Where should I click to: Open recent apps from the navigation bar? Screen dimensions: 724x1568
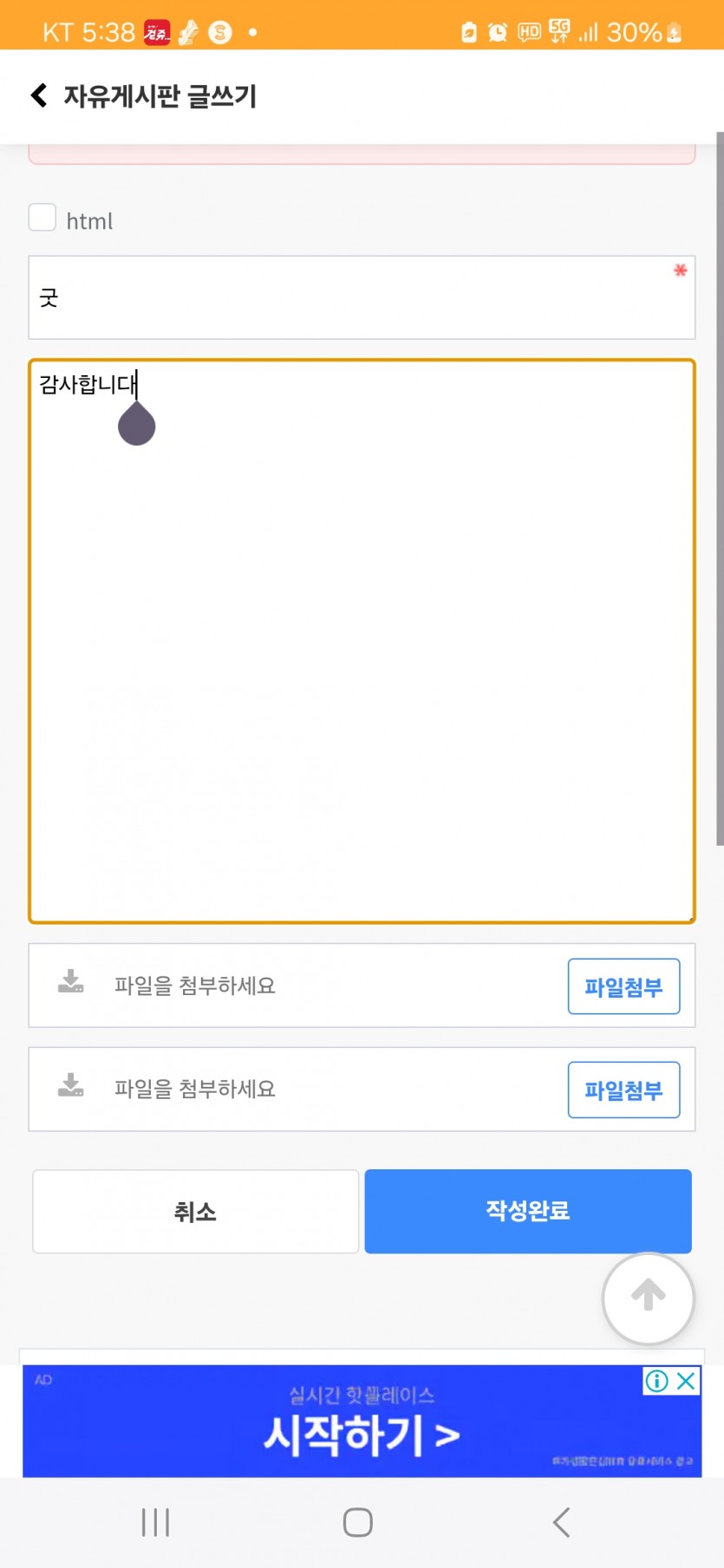tap(156, 1522)
